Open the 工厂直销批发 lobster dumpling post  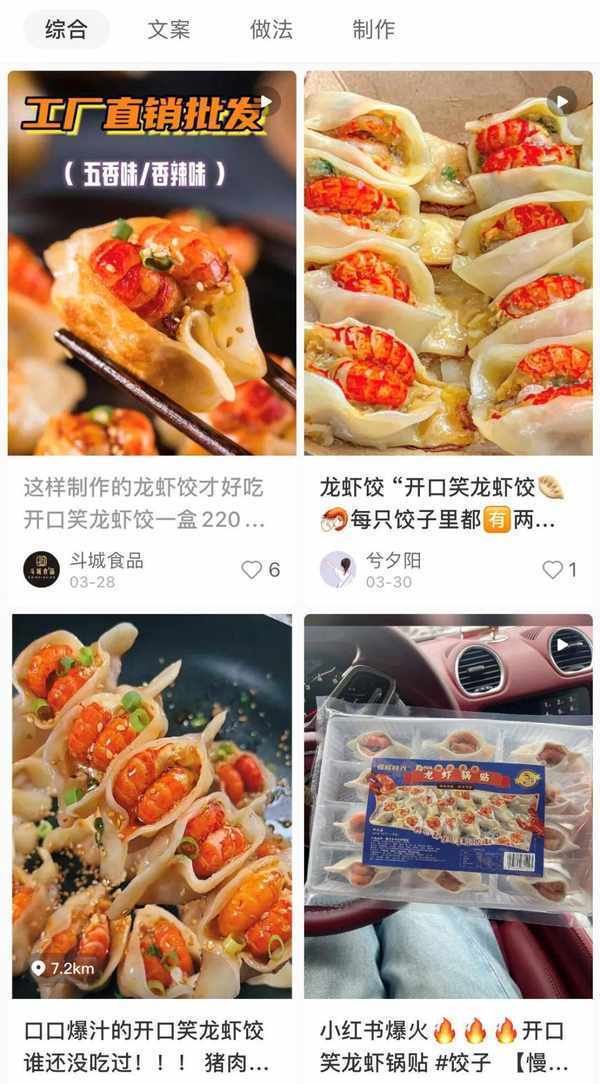[x=152, y=263]
